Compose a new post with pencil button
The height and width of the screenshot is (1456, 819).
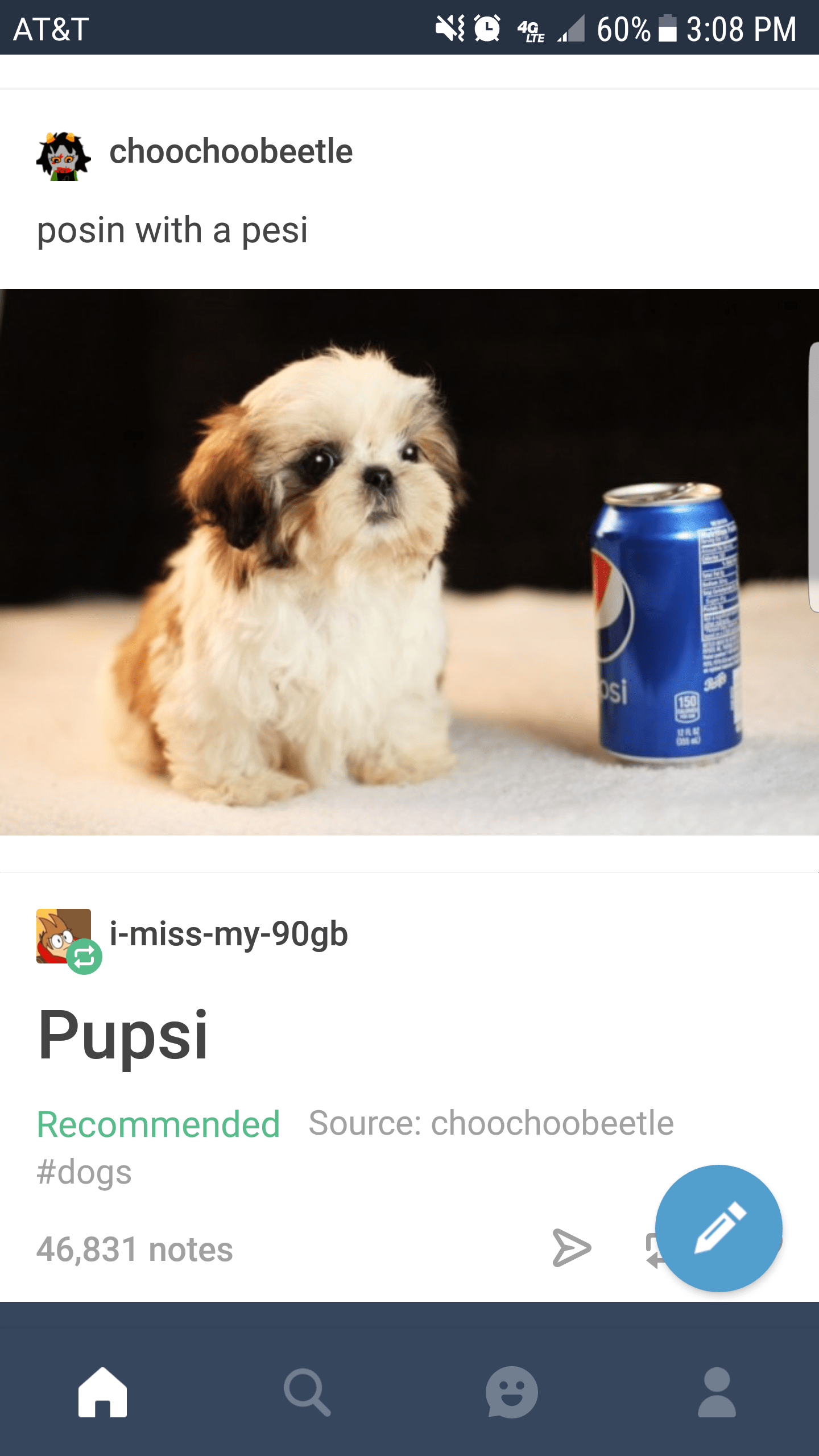click(718, 1228)
